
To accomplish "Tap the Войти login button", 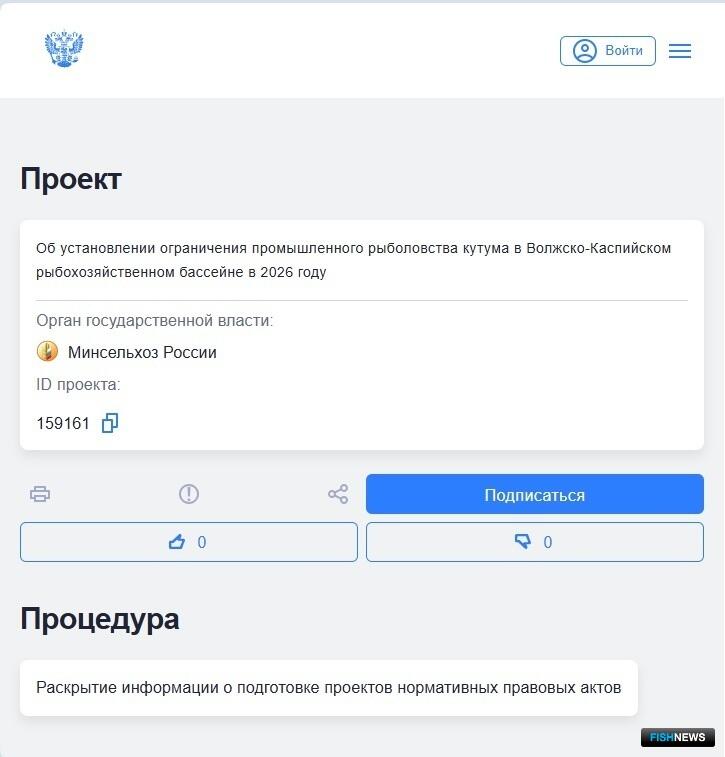I will tap(607, 51).
